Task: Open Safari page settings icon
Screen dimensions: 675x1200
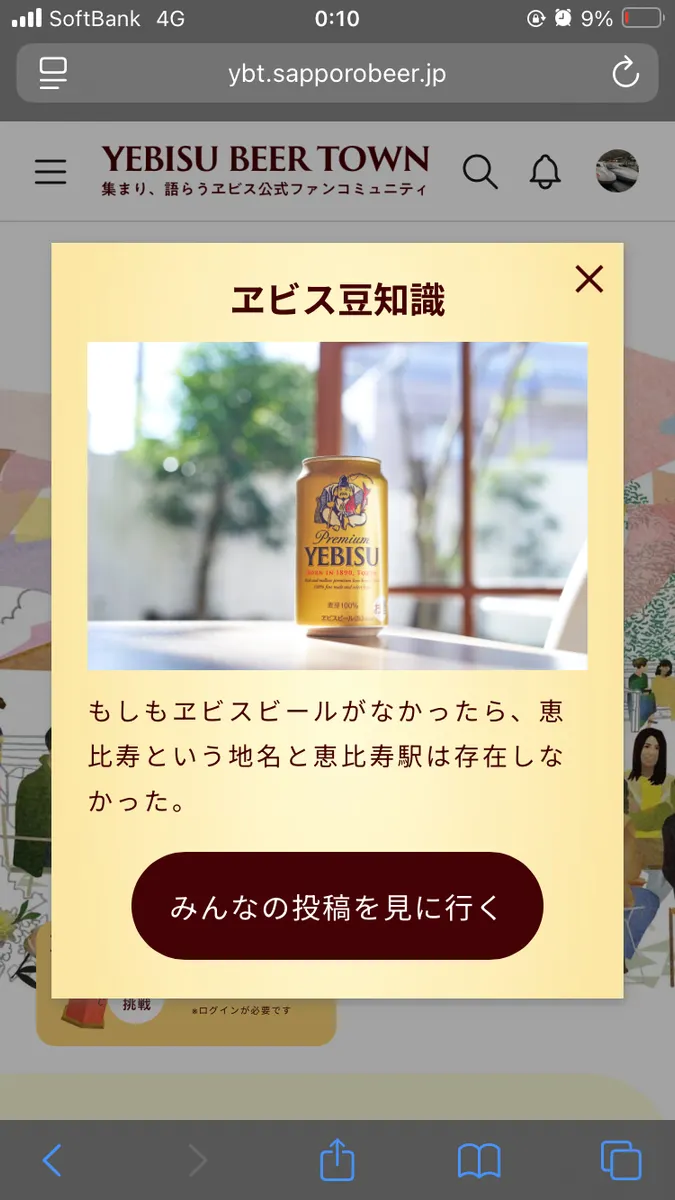Action: (x=53, y=73)
